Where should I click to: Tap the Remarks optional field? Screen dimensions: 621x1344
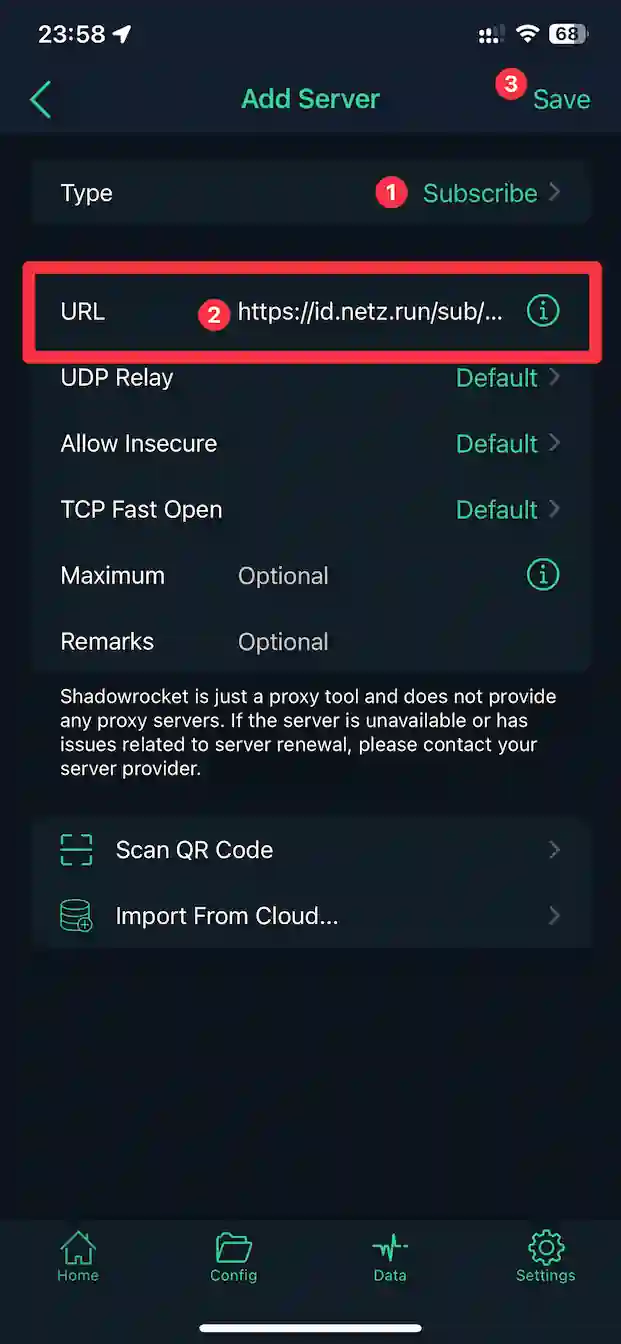tap(390, 642)
